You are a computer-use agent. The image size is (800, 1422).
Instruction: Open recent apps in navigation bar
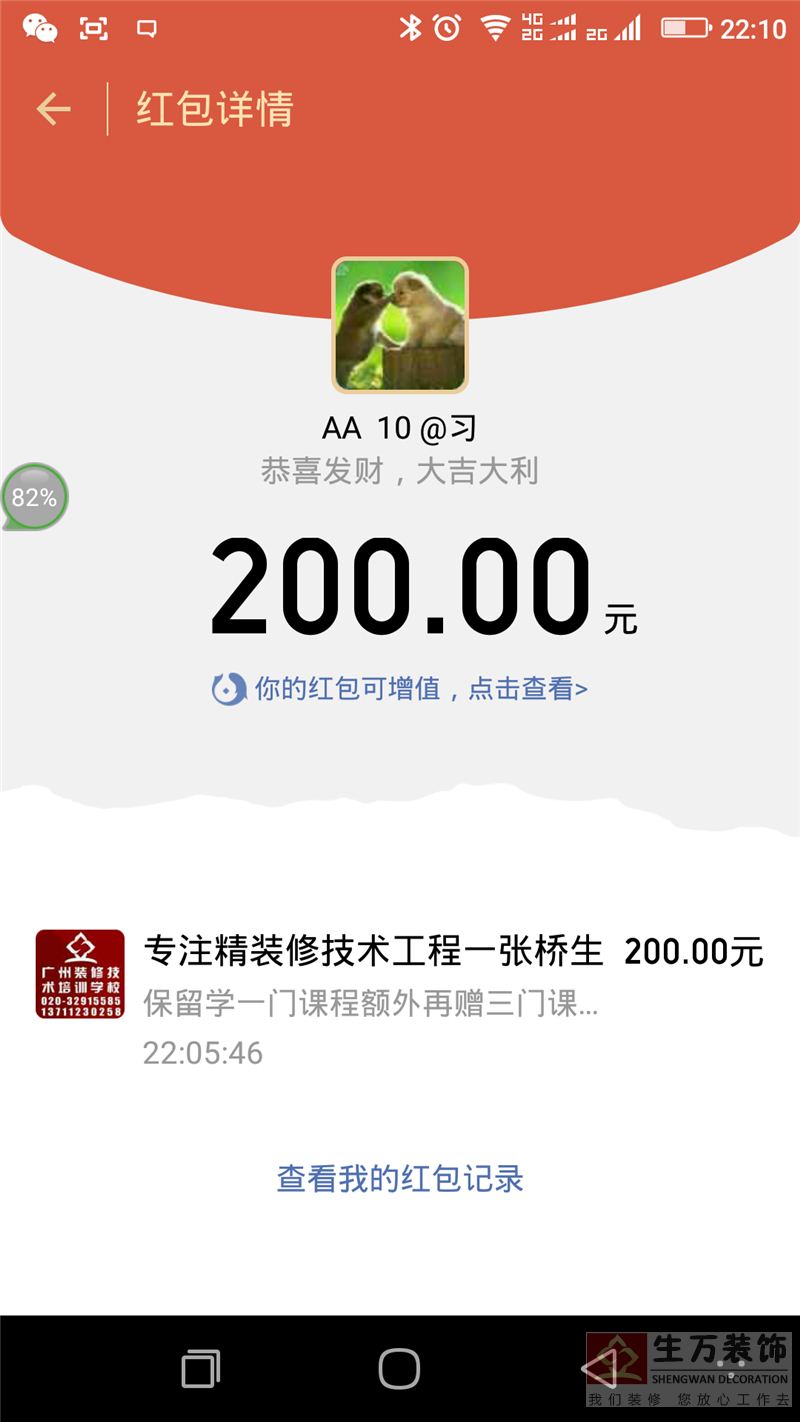pos(201,1368)
